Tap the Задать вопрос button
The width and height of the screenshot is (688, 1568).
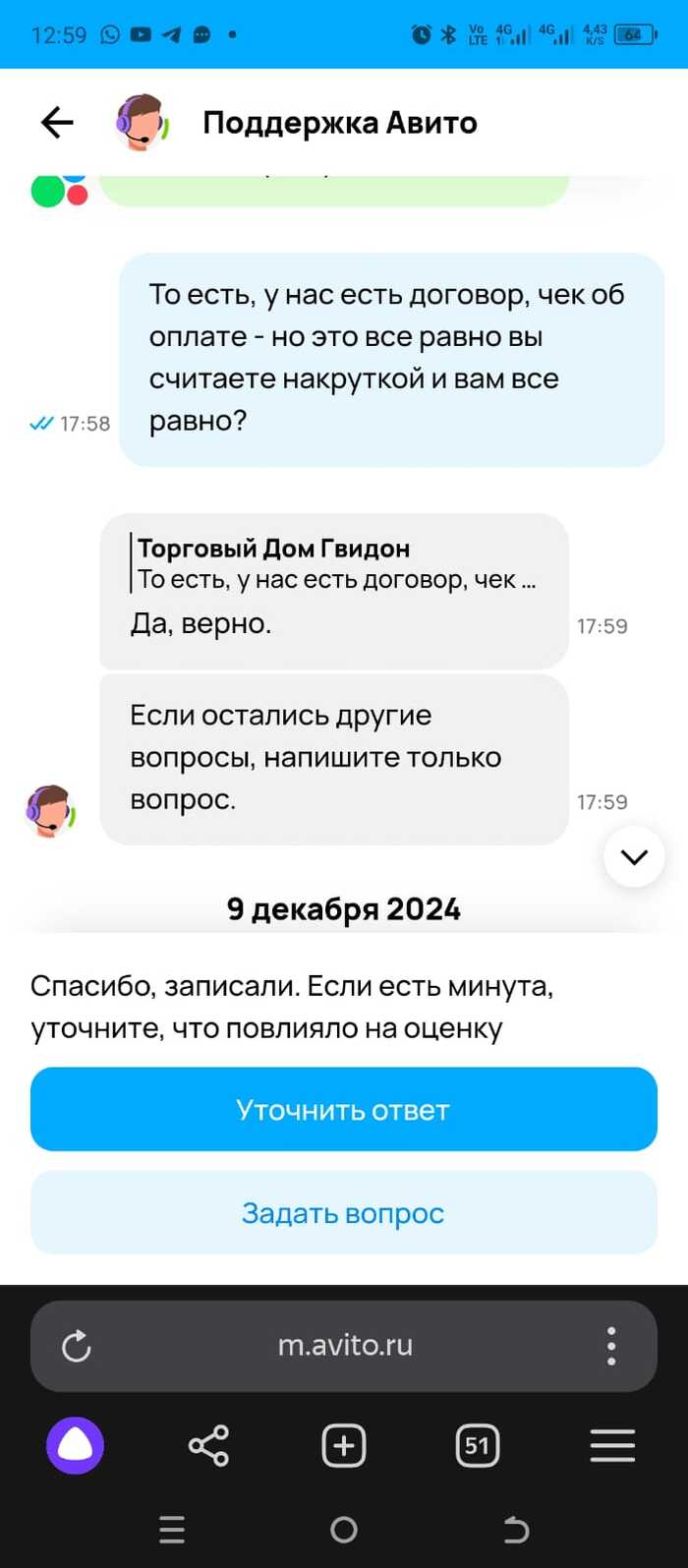point(343,1213)
